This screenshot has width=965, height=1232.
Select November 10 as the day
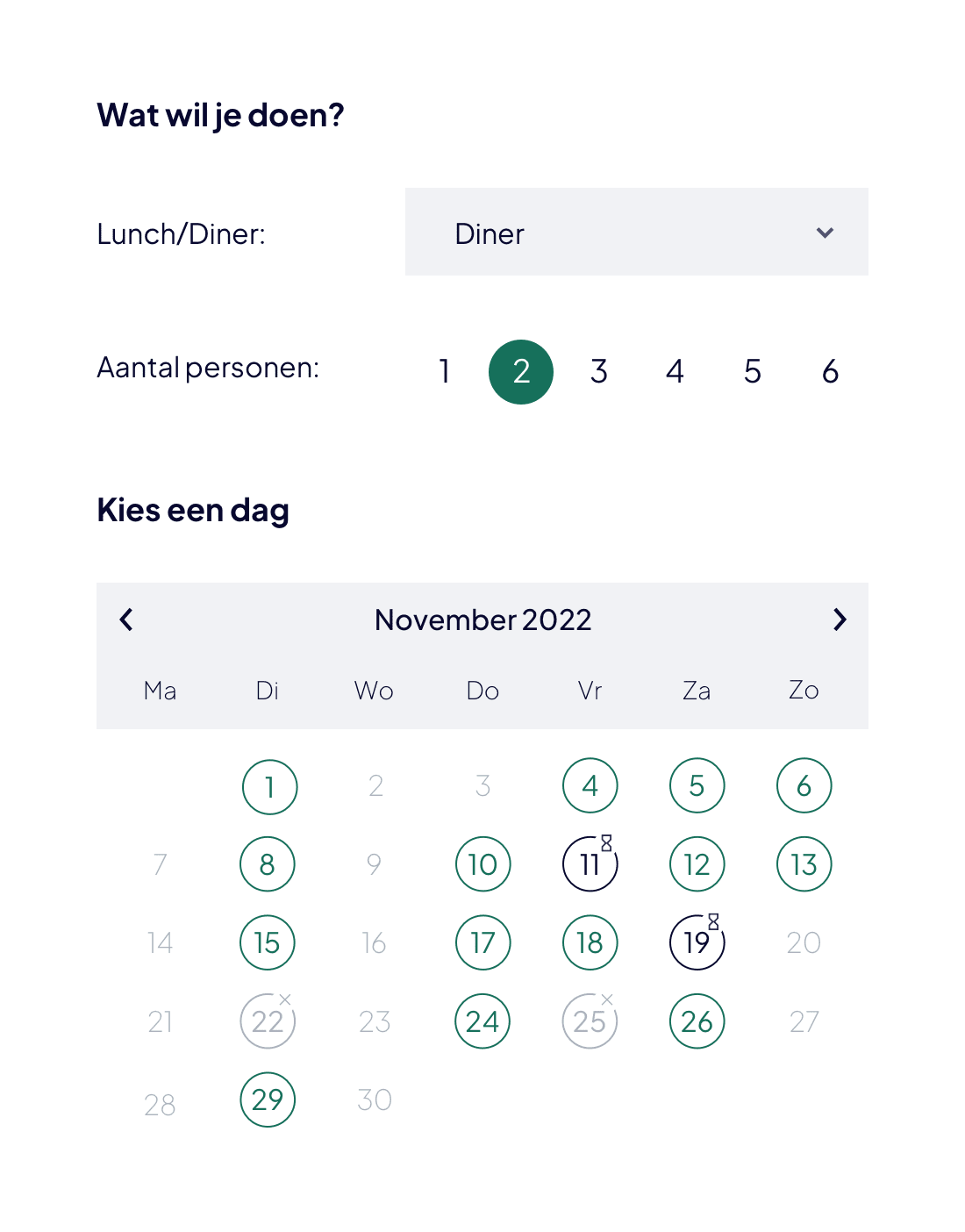(482, 864)
